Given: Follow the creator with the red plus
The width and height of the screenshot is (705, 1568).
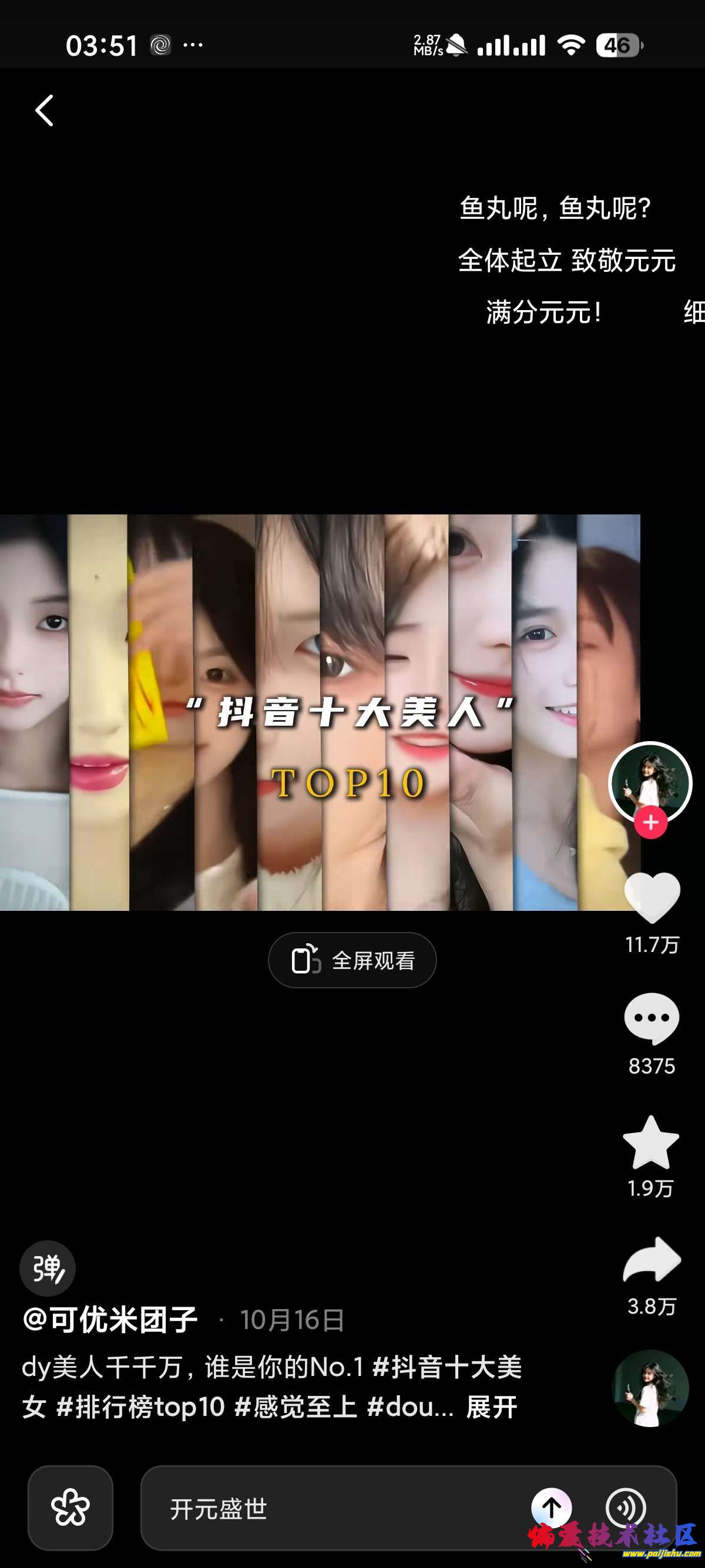Looking at the screenshot, I should tap(650, 822).
